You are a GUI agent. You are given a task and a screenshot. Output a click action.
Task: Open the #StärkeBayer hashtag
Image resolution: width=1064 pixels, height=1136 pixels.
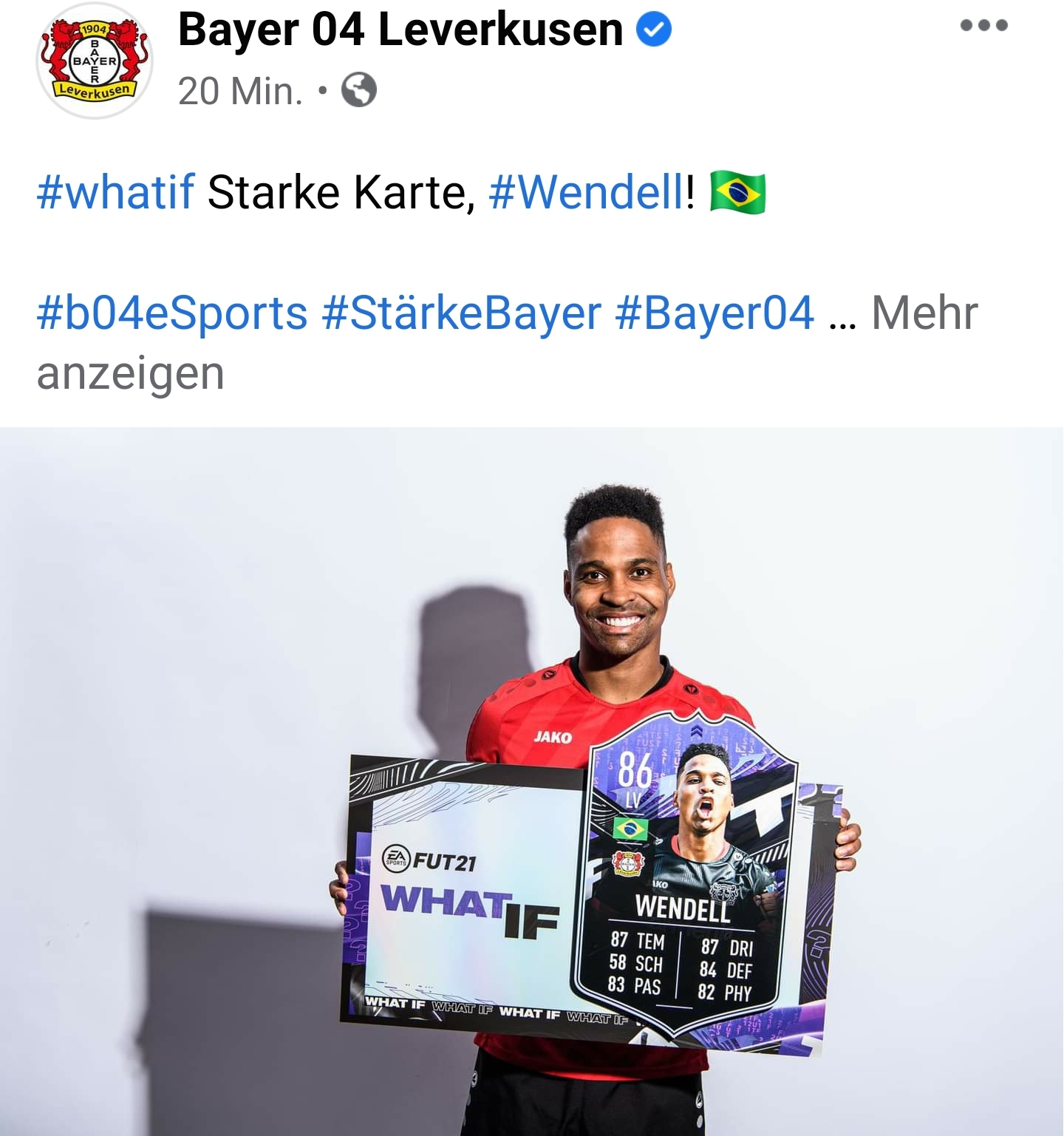[x=461, y=313]
